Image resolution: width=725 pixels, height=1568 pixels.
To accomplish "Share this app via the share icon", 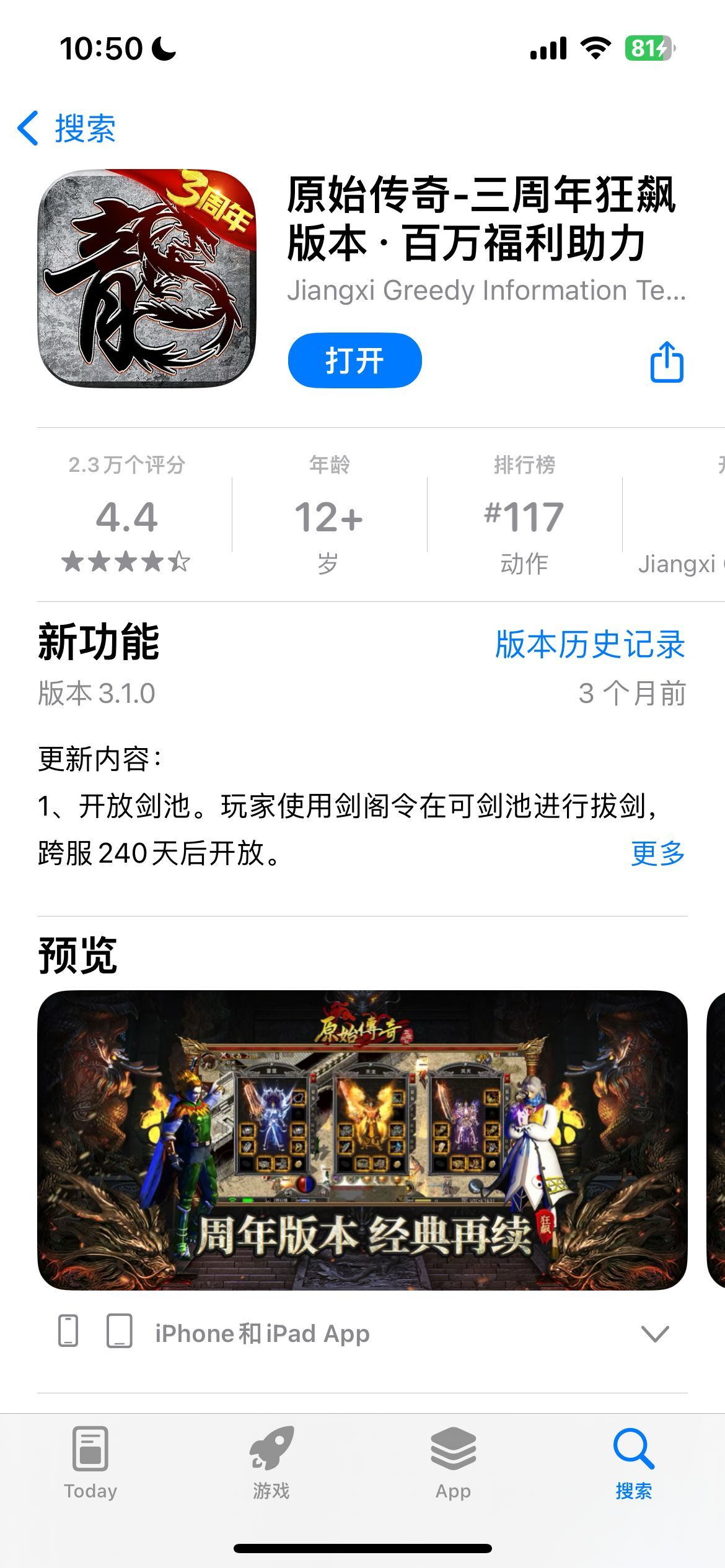I will (x=667, y=362).
